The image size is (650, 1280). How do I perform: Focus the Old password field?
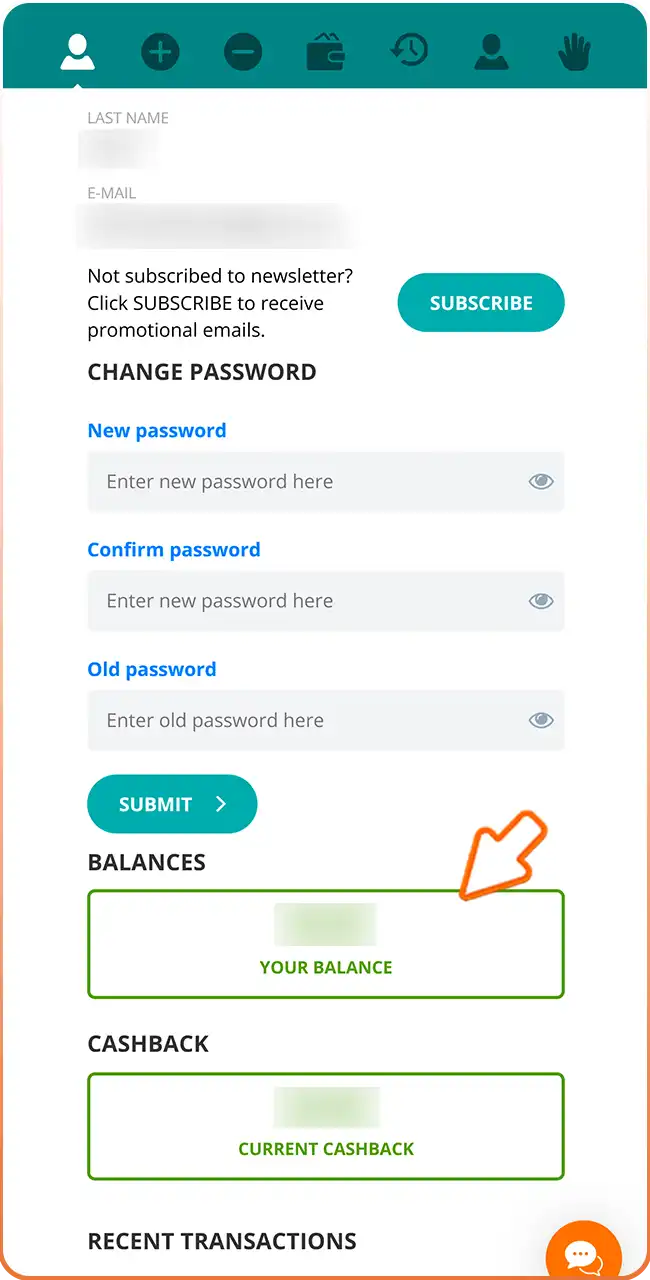[326, 720]
